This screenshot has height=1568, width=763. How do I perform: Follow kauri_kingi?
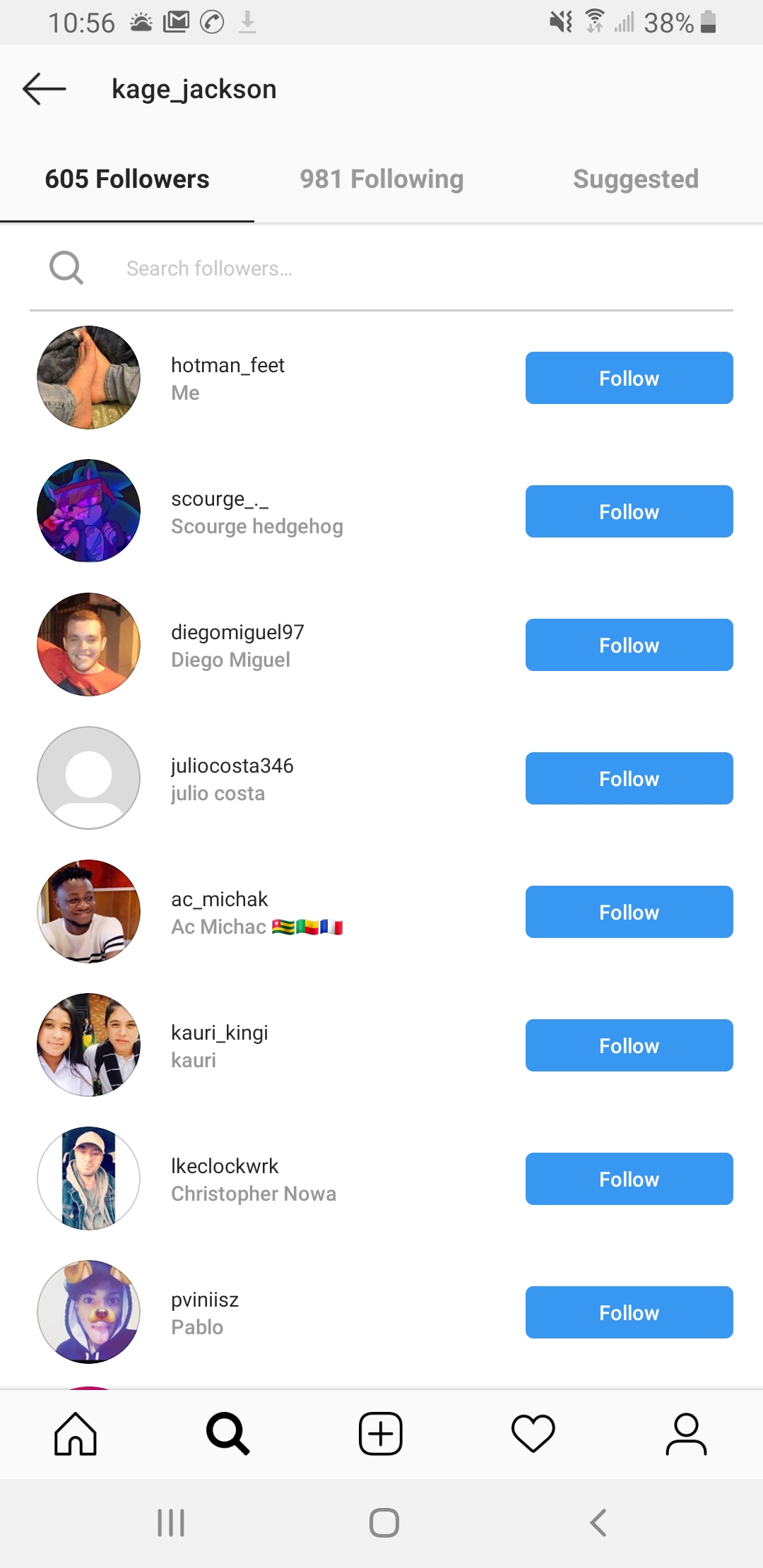(629, 1045)
